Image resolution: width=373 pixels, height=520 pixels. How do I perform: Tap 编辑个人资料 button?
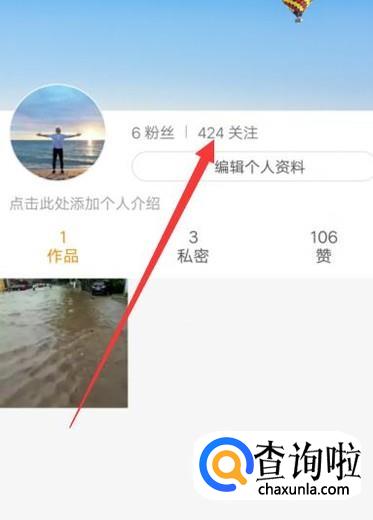pyautogui.click(x=252, y=166)
